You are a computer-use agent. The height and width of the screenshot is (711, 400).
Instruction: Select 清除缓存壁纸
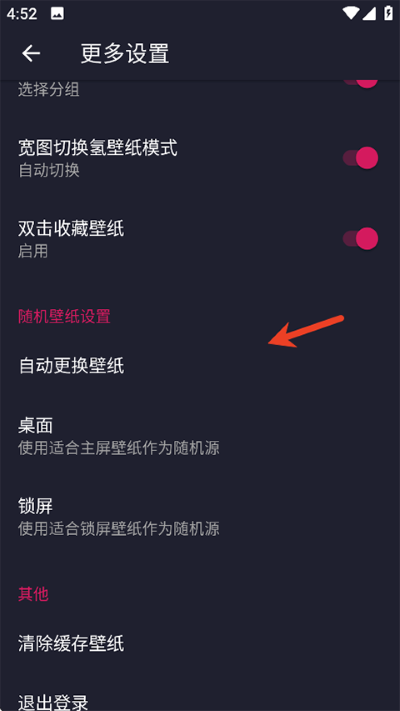200,643
